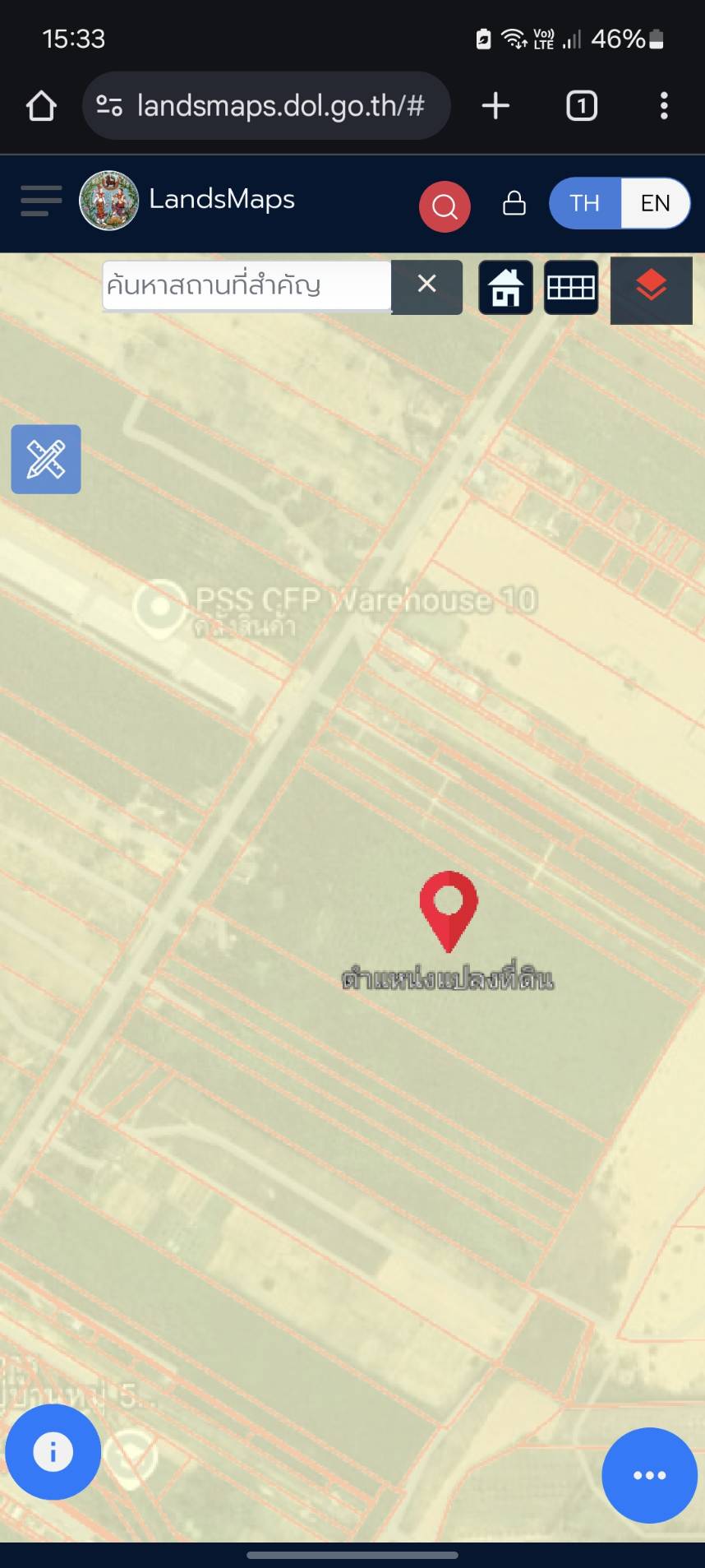Open the map layers selector
This screenshot has width=705, height=1568.
point(652,289)
